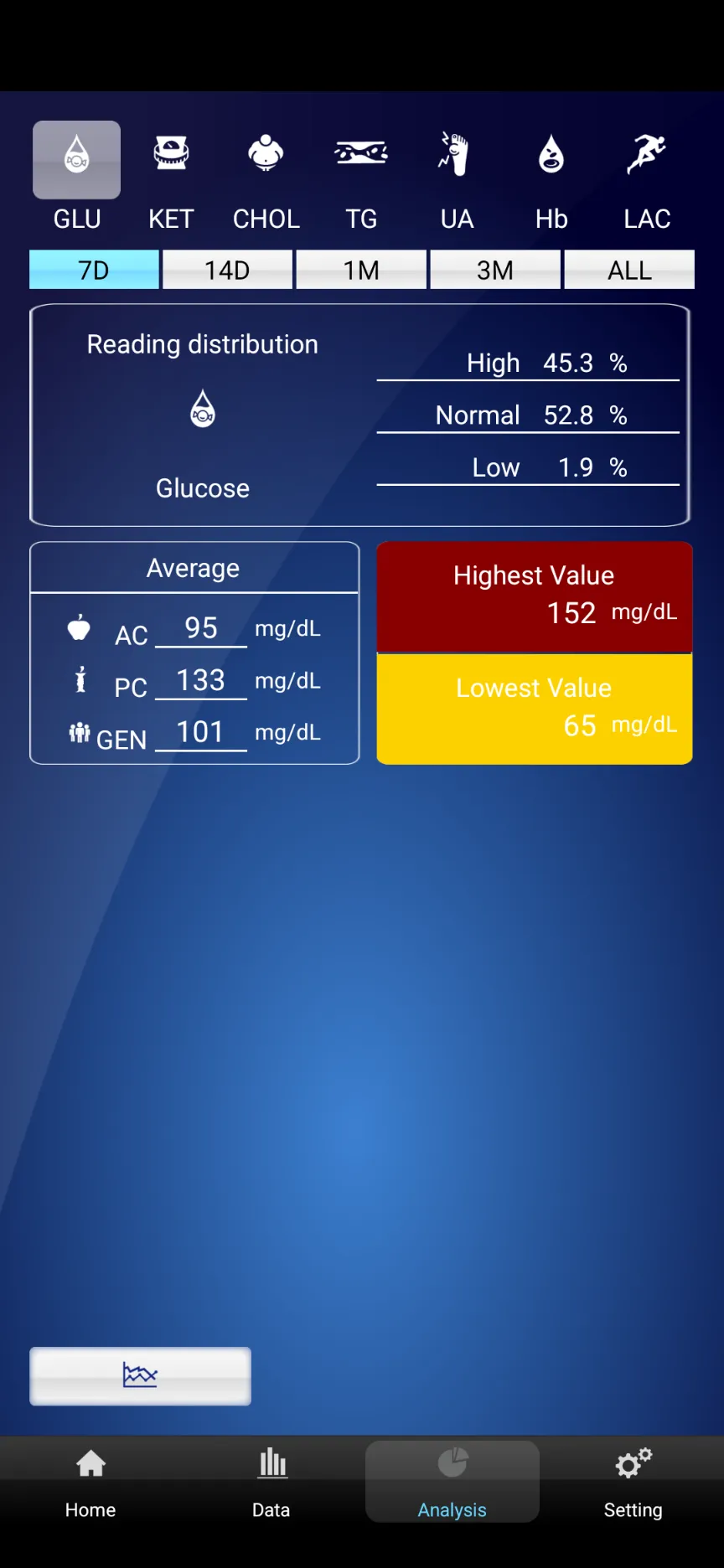The width and height of the screenshot is (724, 1568).
Task: Show readings for 1M period
Action: click(361, 270)
